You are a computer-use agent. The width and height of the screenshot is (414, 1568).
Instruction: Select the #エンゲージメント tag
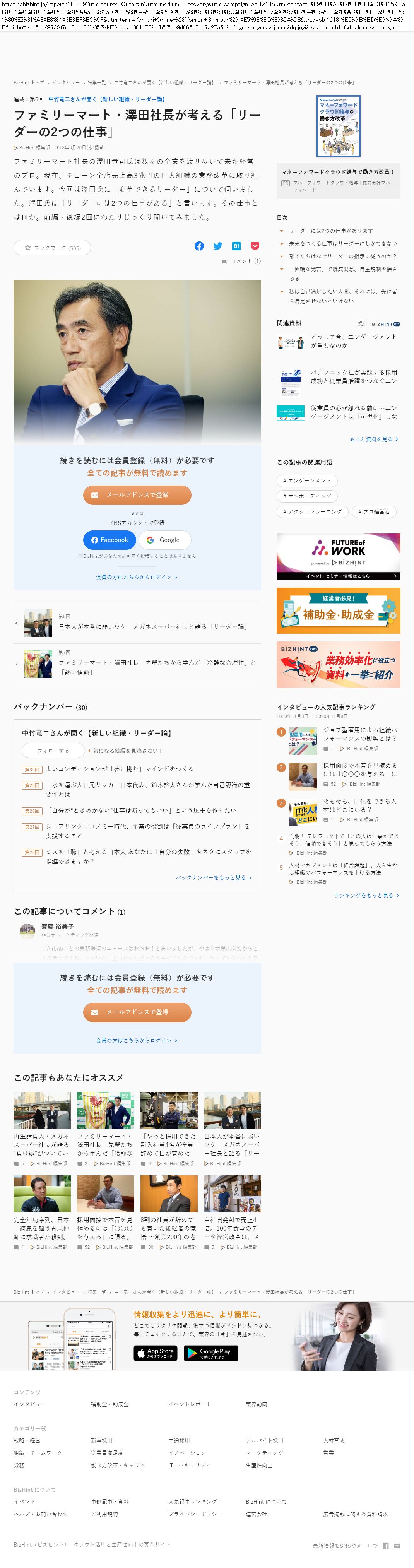click(306, 481)
